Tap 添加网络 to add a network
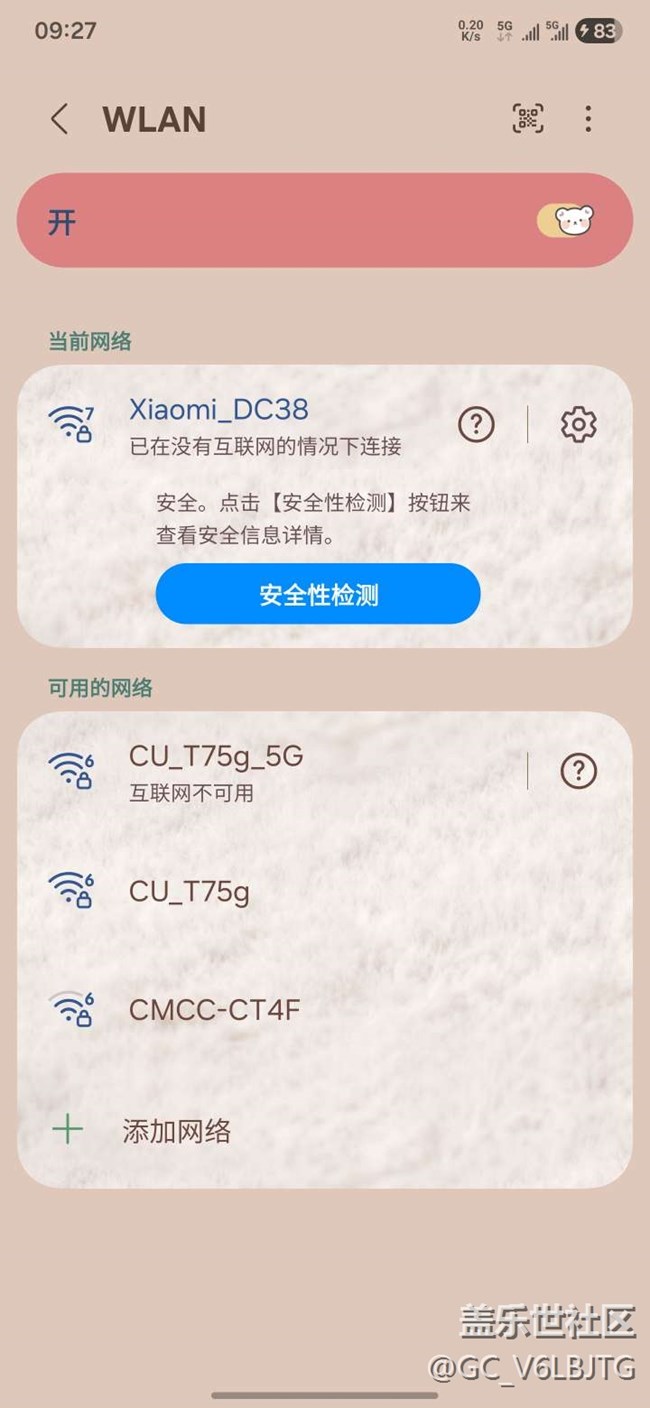Screen dimensions: 650x1408 (x=176, y=1131)
